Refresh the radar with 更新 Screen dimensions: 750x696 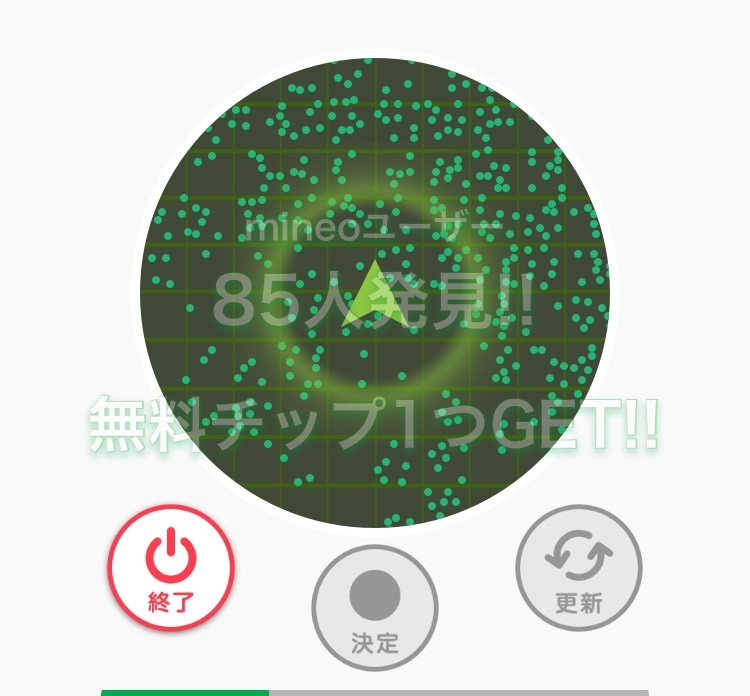(579, 567)
